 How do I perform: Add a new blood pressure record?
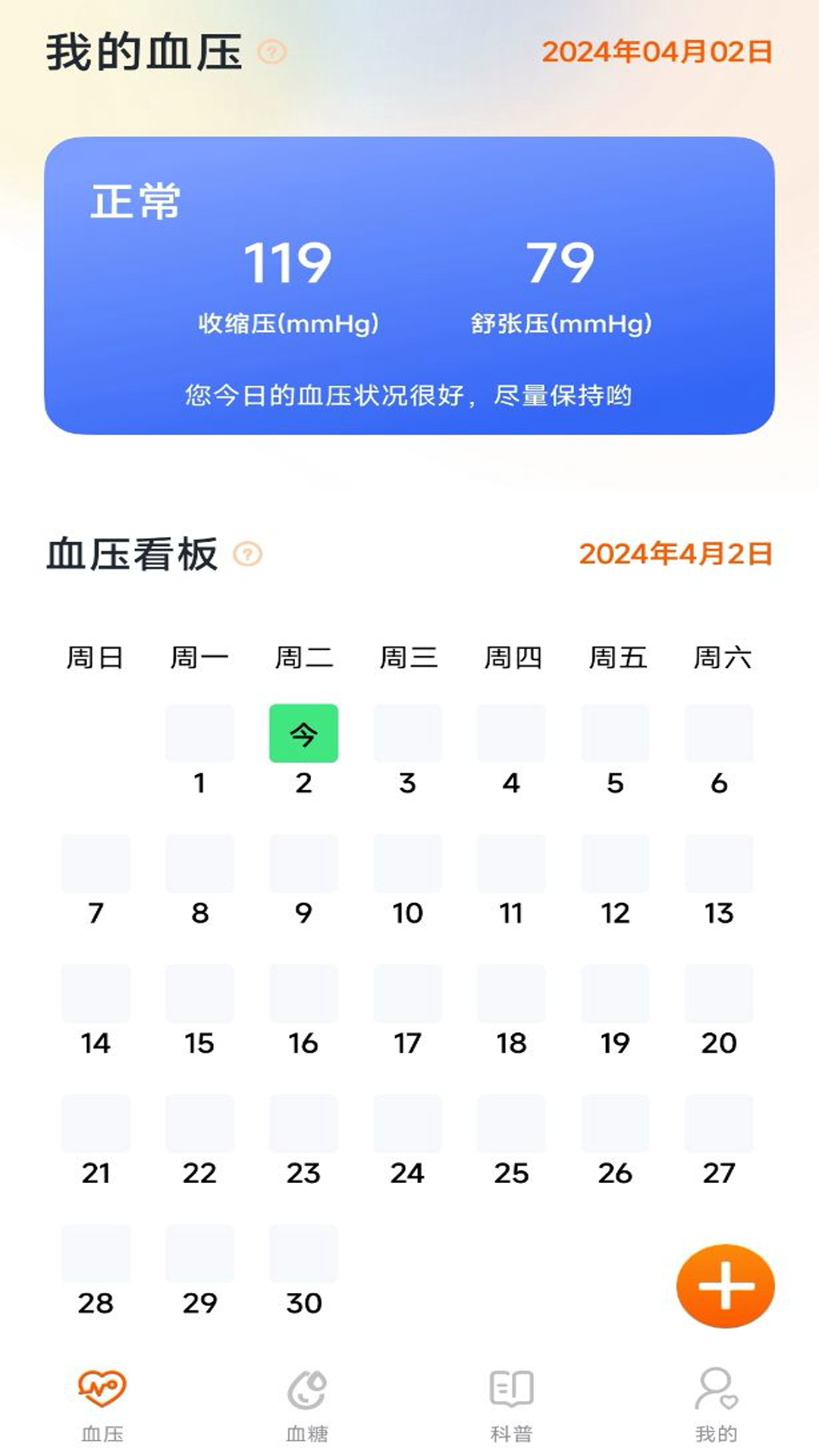pyautogui.click(x=725, y=1286)
